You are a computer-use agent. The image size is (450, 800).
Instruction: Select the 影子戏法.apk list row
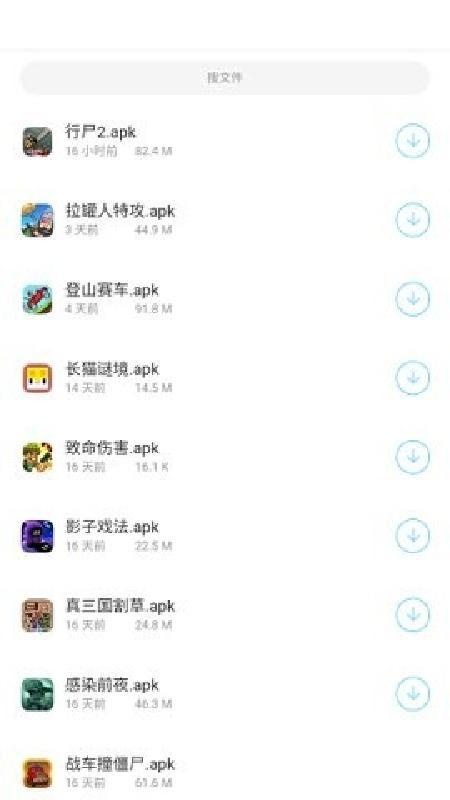click(225, 536)
